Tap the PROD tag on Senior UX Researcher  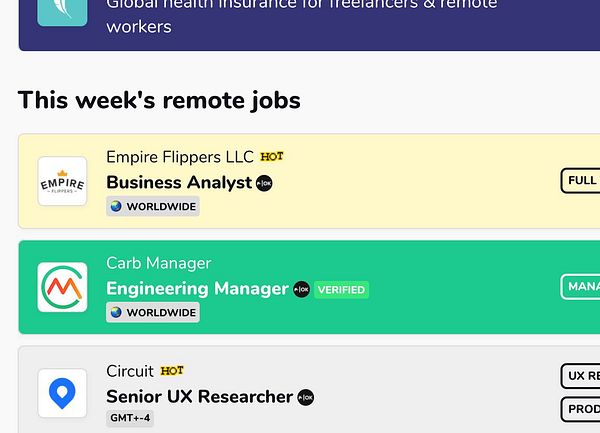click(x=580, y=410)
